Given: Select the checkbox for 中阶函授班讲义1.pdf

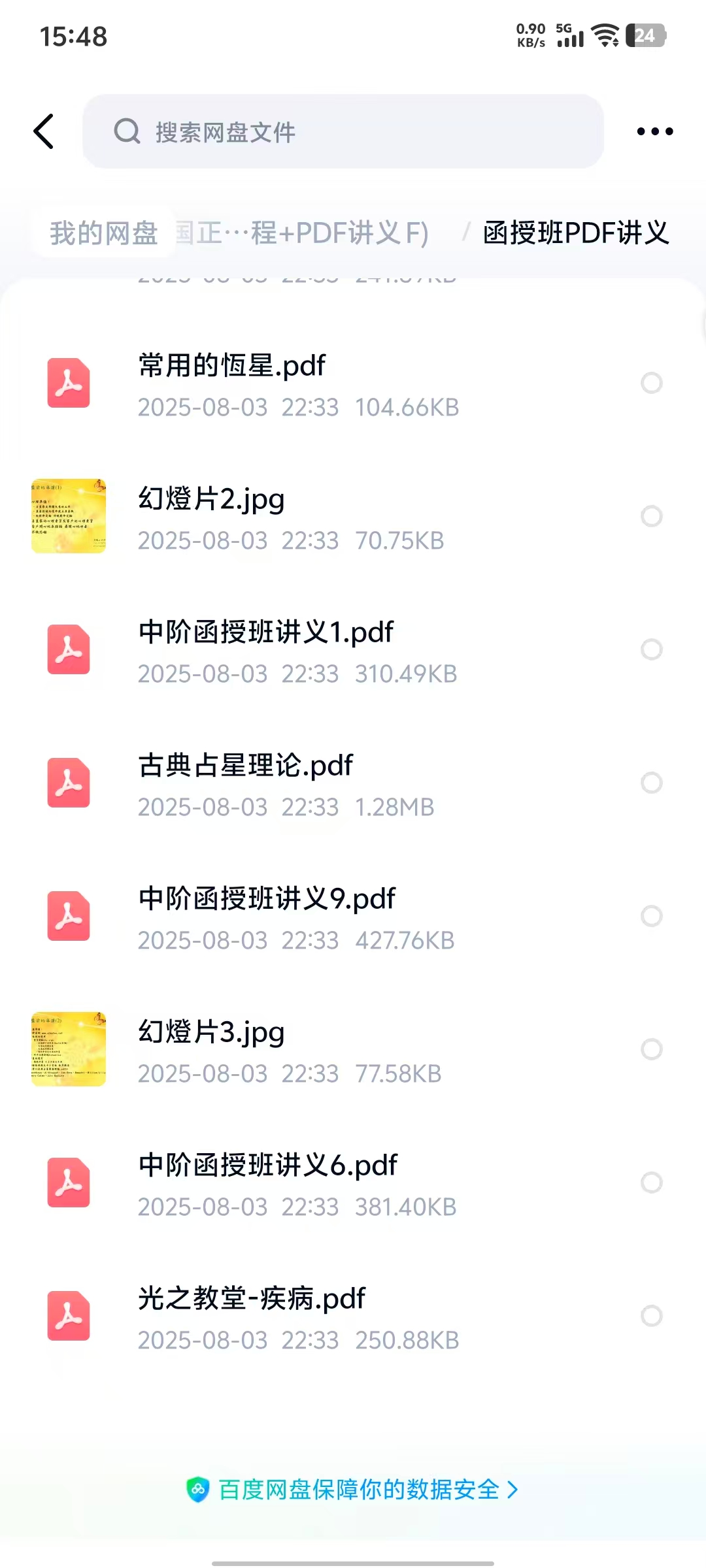Looking at the screenshot, I should tap(651, 649).
